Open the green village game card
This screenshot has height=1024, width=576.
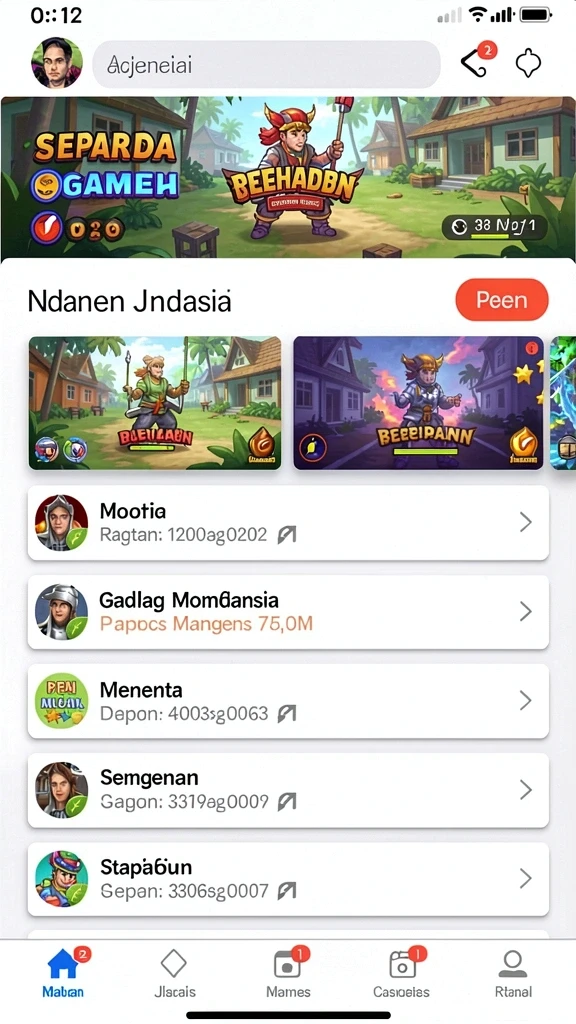pos(155,403)
